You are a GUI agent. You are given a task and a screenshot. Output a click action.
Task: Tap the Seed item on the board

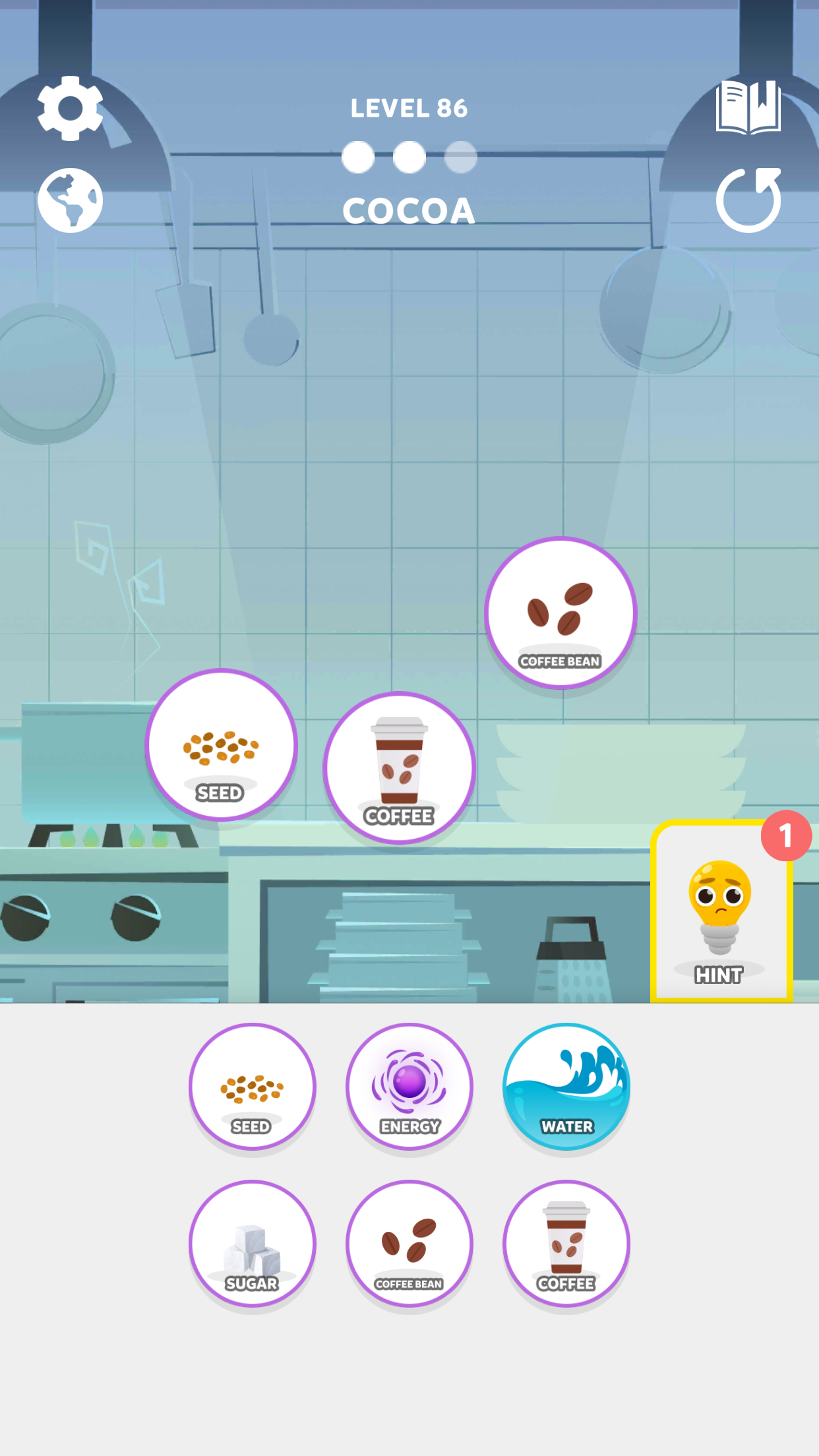tap(221, 745)
